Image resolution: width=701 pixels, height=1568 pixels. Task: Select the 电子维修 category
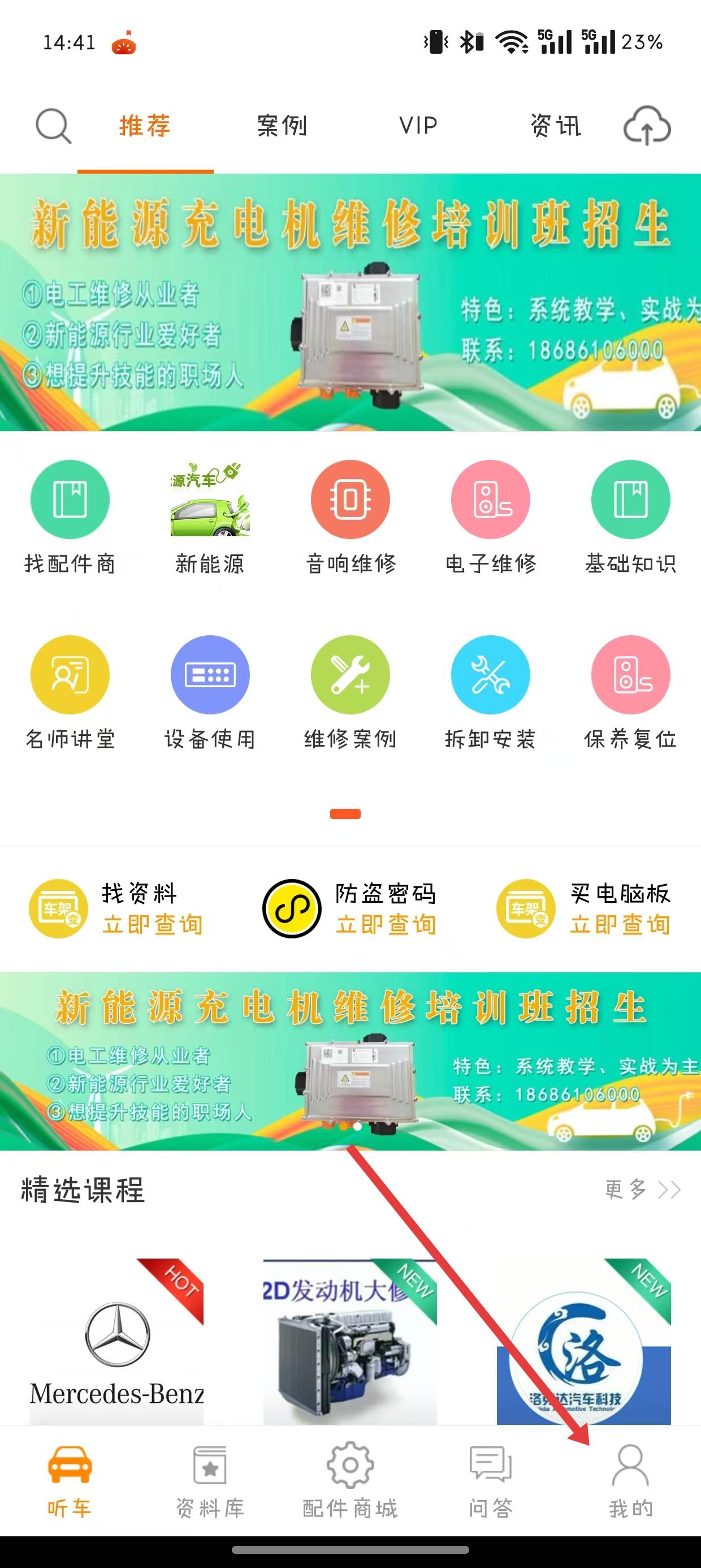pyautogui.click(x=491, y=518)
